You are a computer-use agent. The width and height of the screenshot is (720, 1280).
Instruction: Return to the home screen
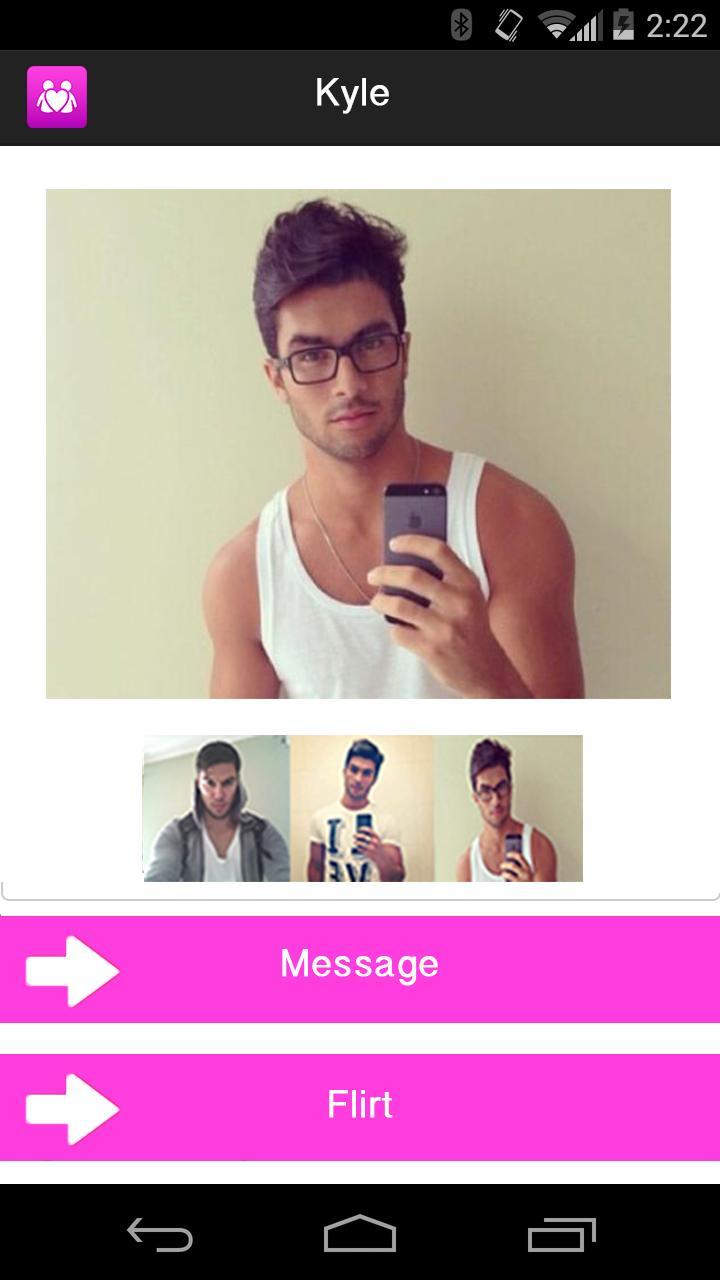point(360,1234)
